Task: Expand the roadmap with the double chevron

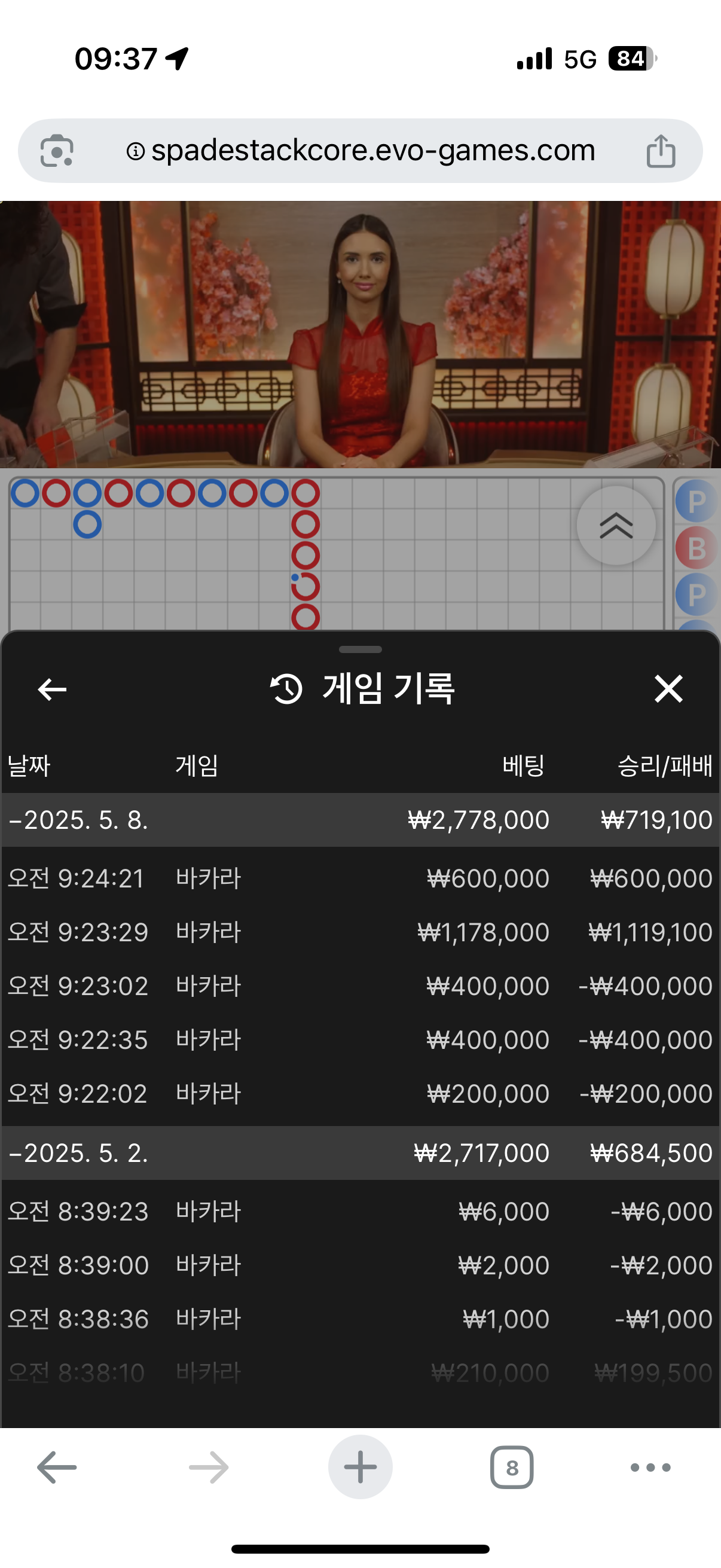Action: [x=616, y=524]
